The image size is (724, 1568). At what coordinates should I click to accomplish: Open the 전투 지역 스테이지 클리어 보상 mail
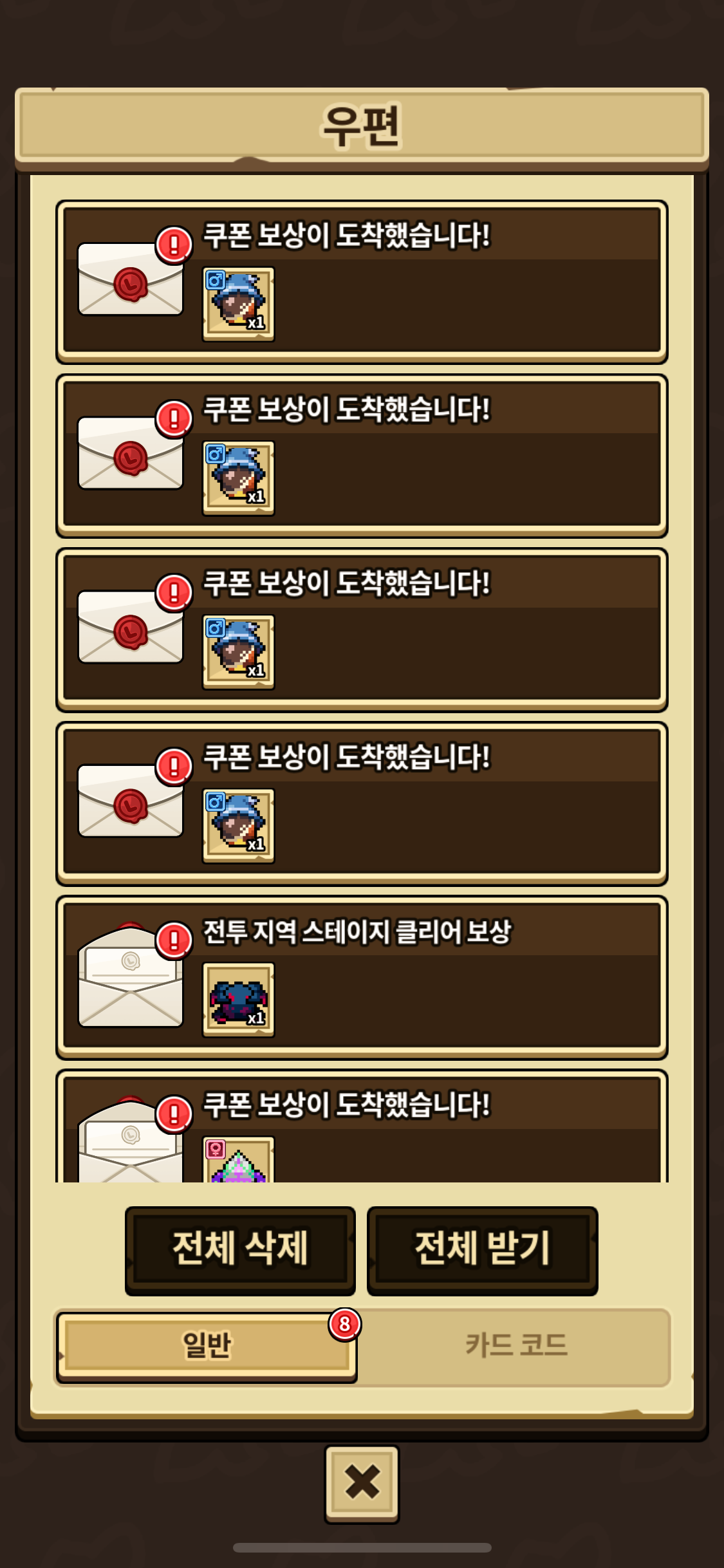pyautogui.click(x=362, y=977)
